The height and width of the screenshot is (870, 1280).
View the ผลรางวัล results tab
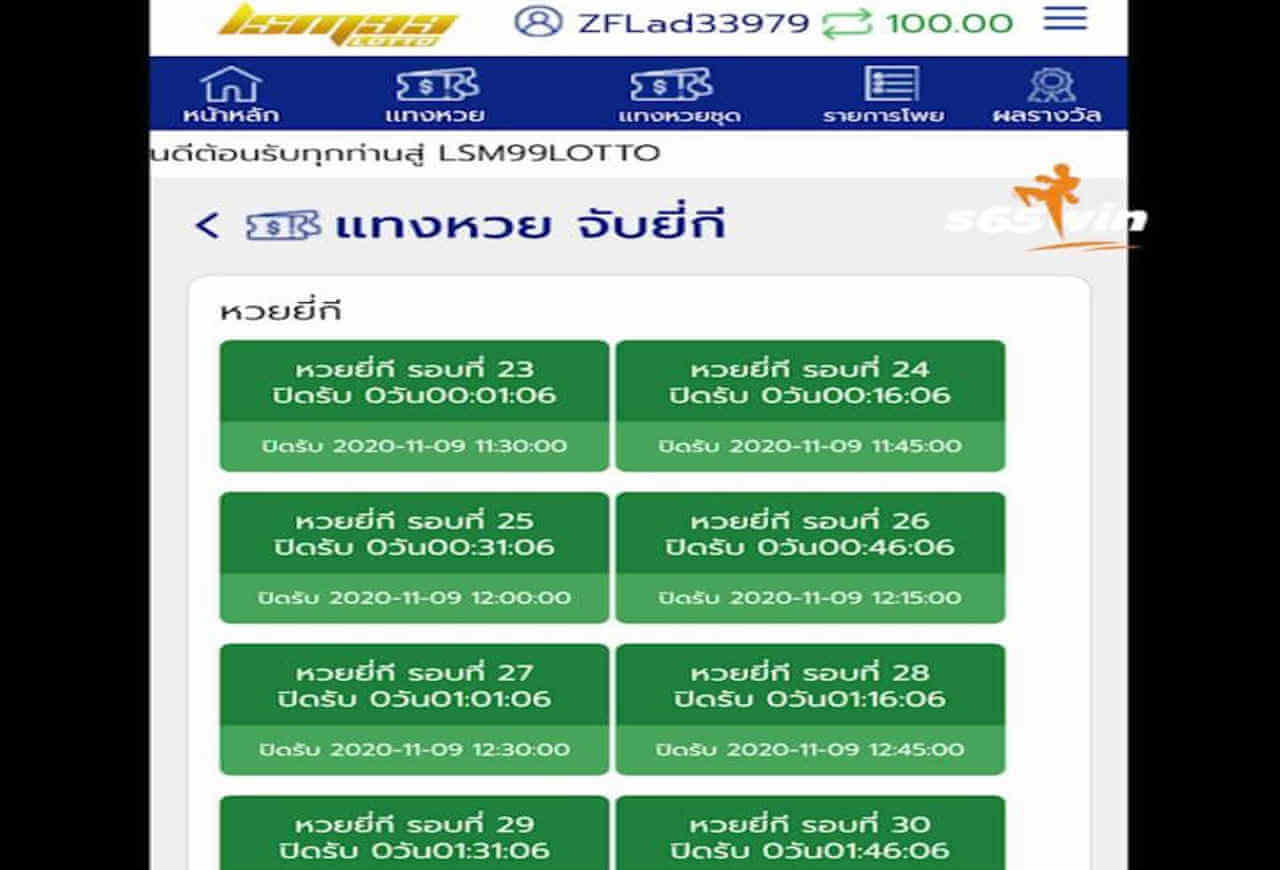point(1047,95)
